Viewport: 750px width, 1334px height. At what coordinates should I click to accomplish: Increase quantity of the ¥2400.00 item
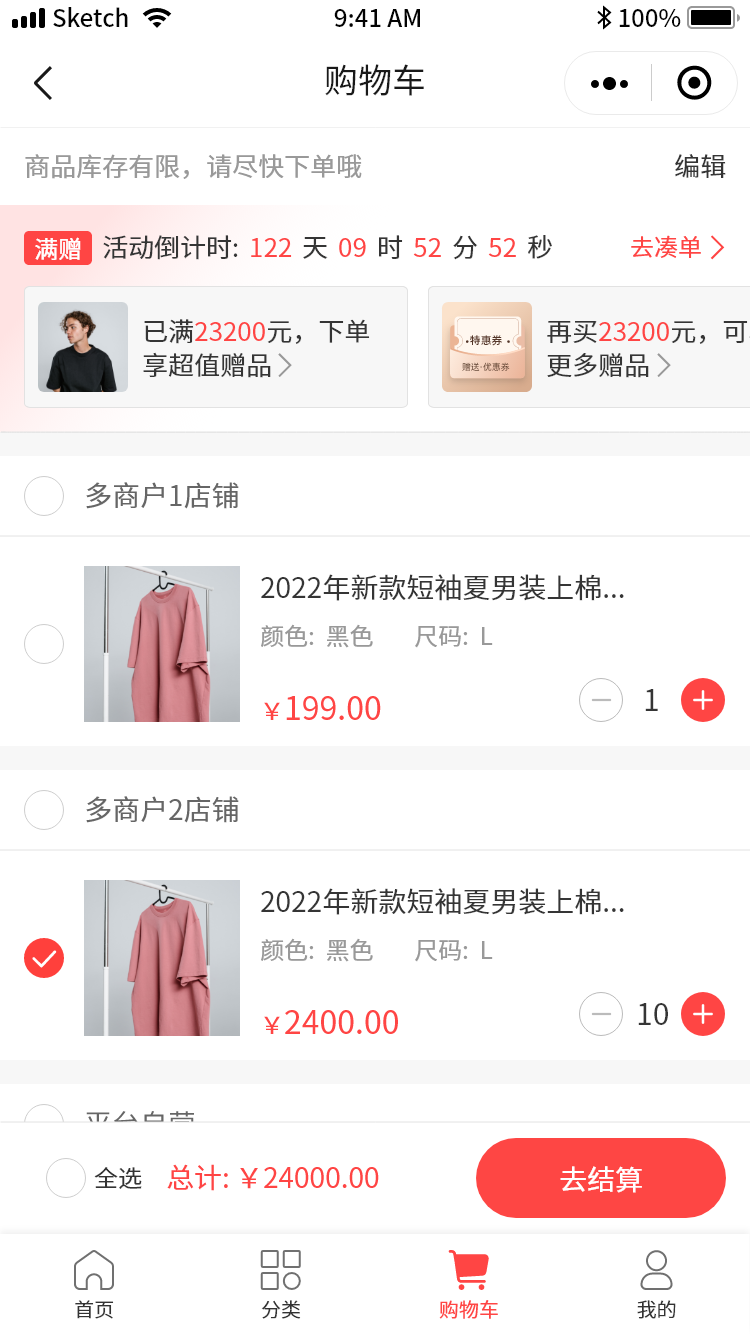coord(703,1014)
